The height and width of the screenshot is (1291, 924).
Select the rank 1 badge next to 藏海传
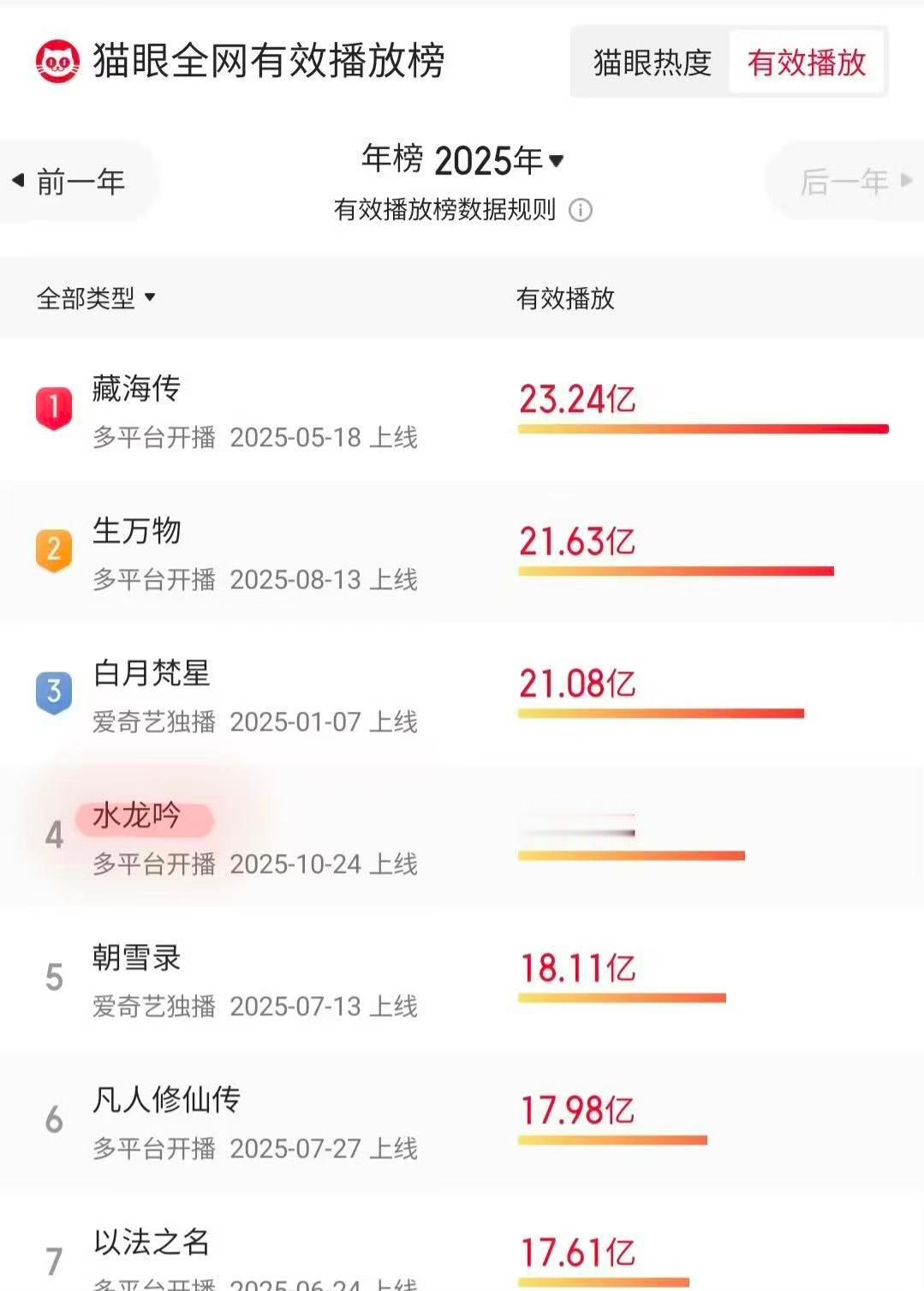[x=53, y=407]
